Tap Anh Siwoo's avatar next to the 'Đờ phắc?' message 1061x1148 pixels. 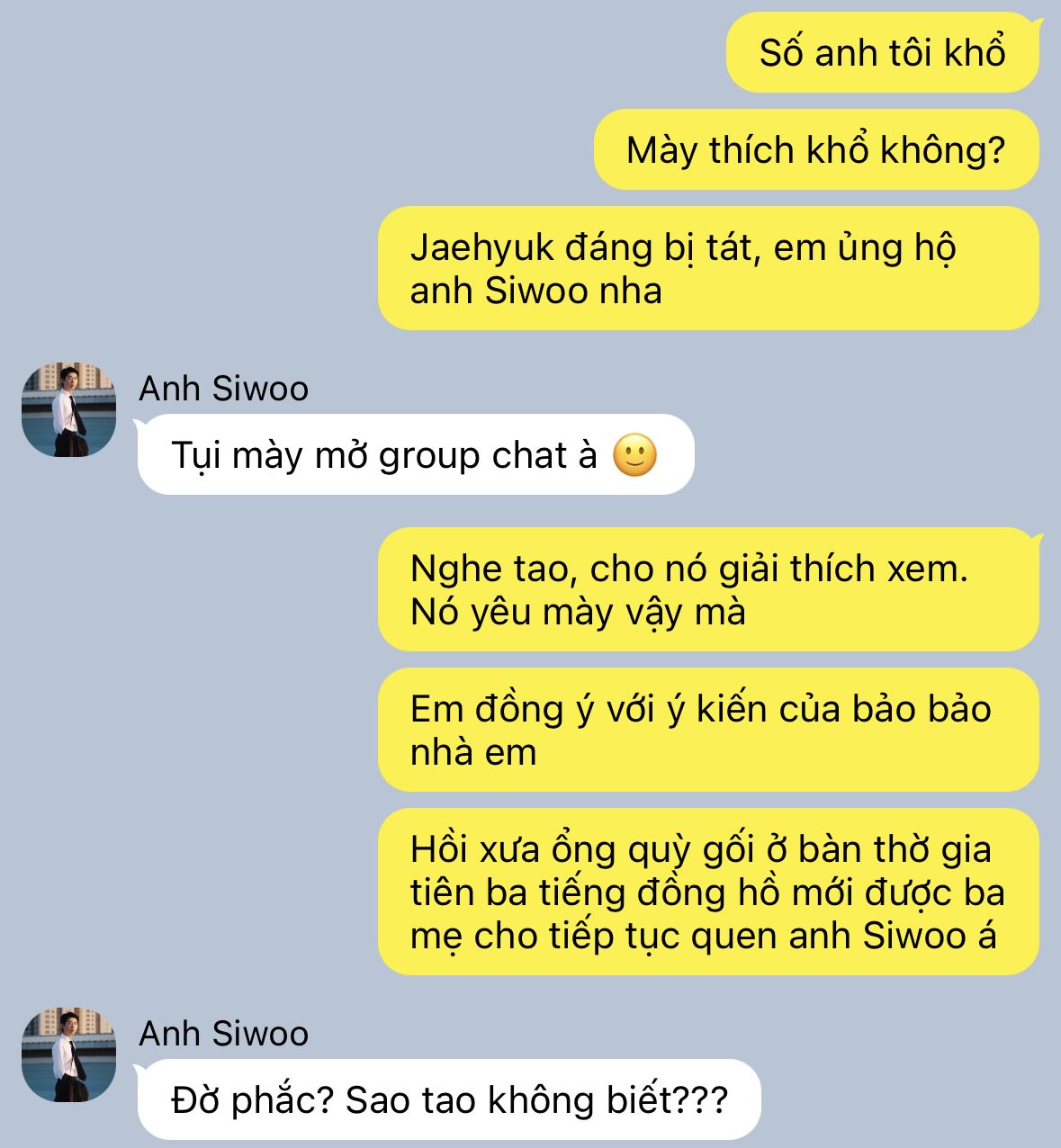[x=68, y=1054]
